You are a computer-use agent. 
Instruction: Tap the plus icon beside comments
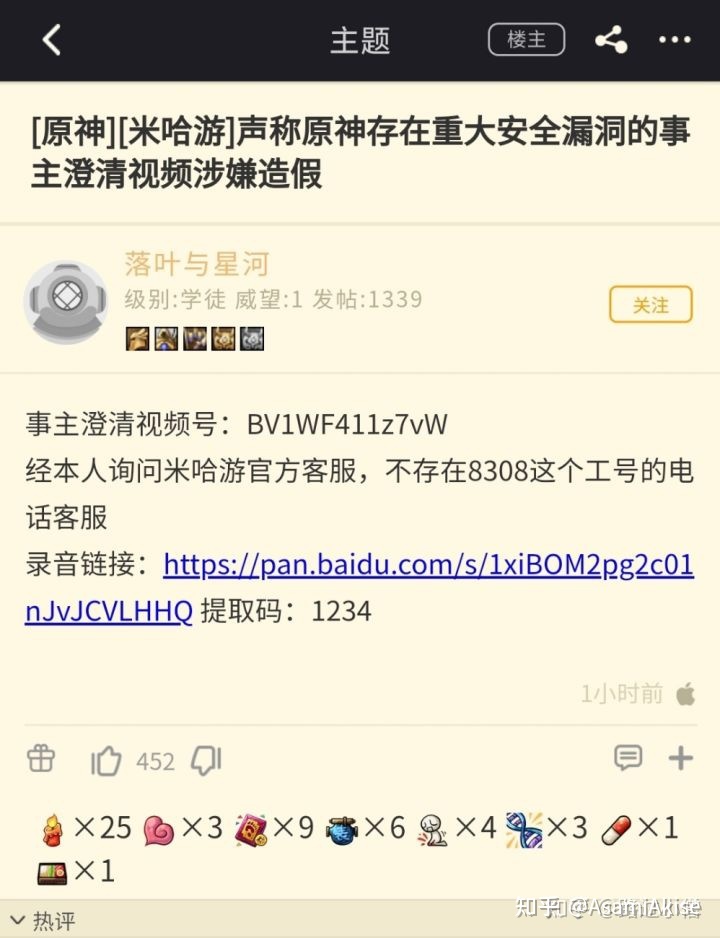click(x=681, y=758)
